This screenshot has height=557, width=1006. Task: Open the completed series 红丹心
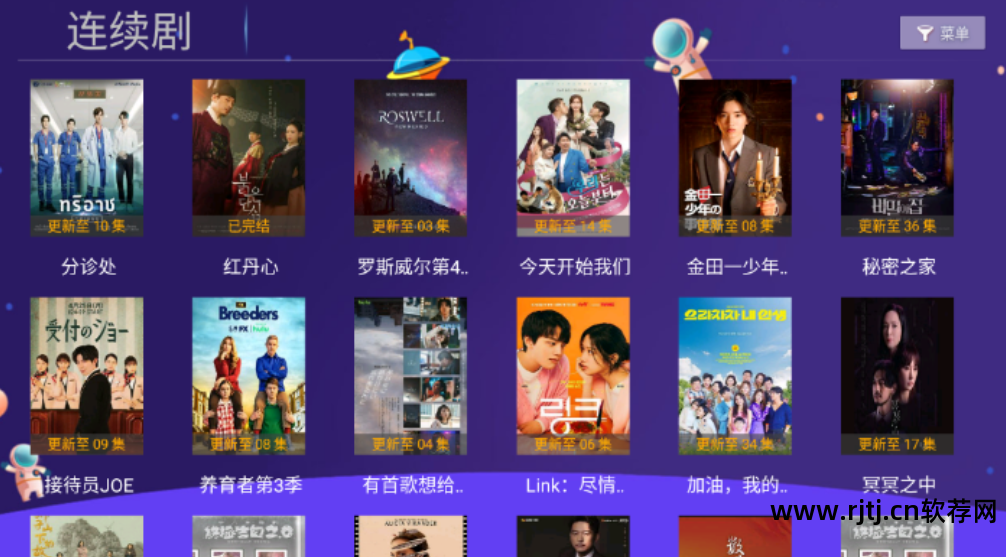coord(249,158)
